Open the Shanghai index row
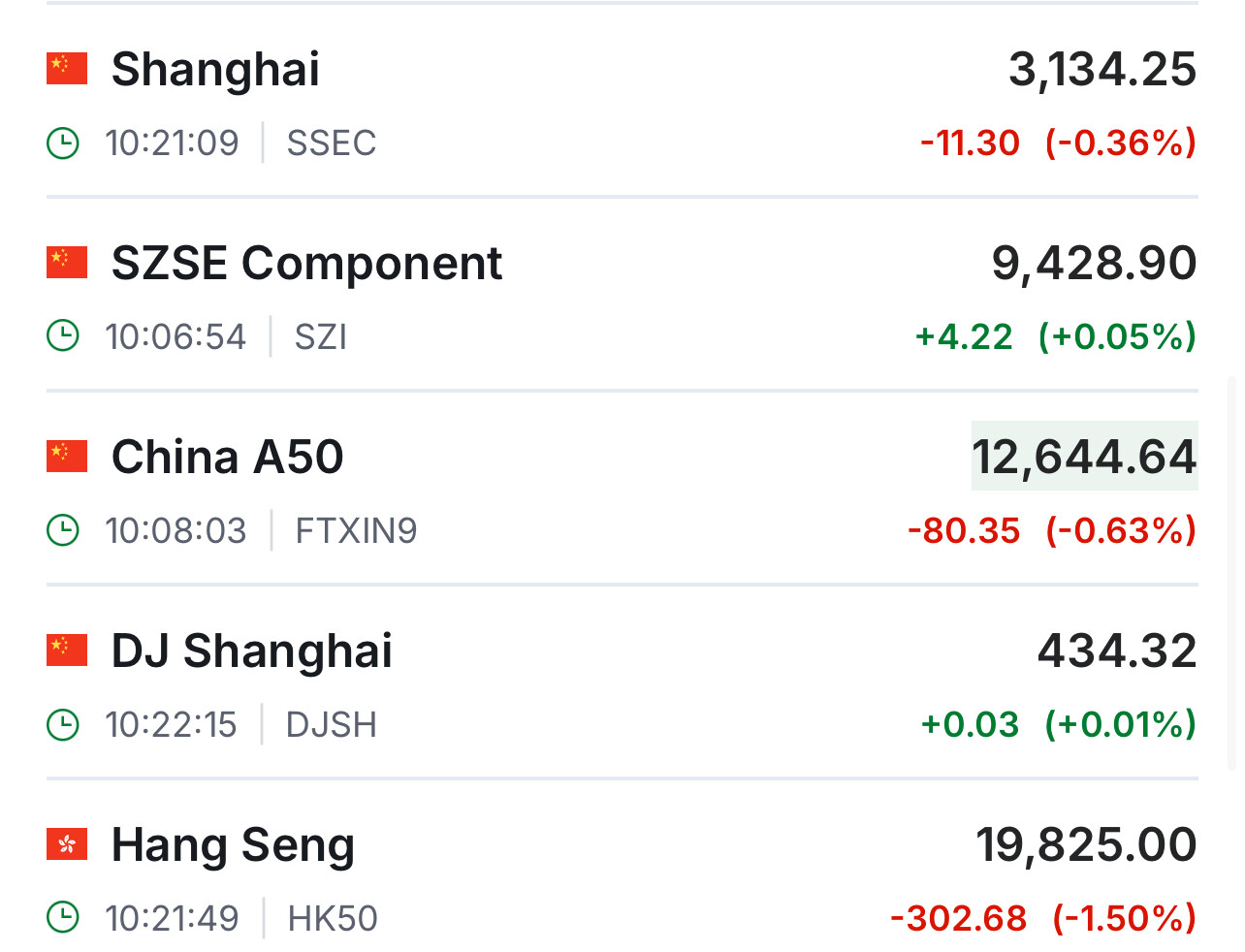Screen dimensions: 1245x952 215,70
